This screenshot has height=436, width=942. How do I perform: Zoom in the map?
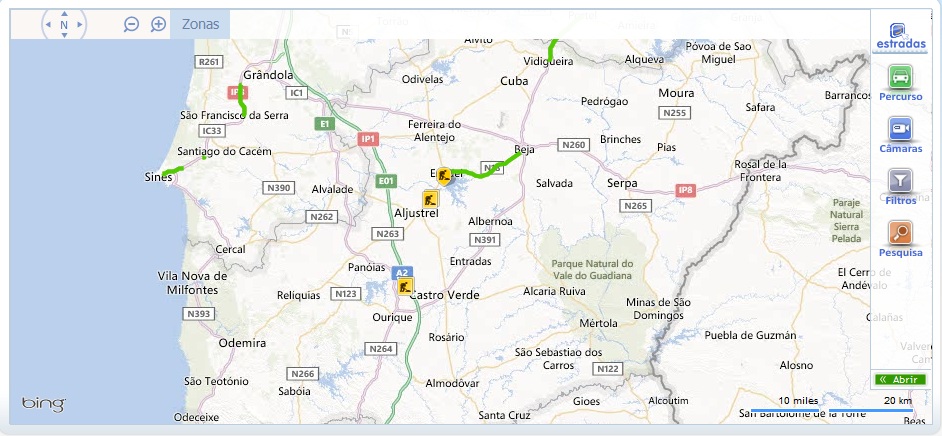pos(158,24)
